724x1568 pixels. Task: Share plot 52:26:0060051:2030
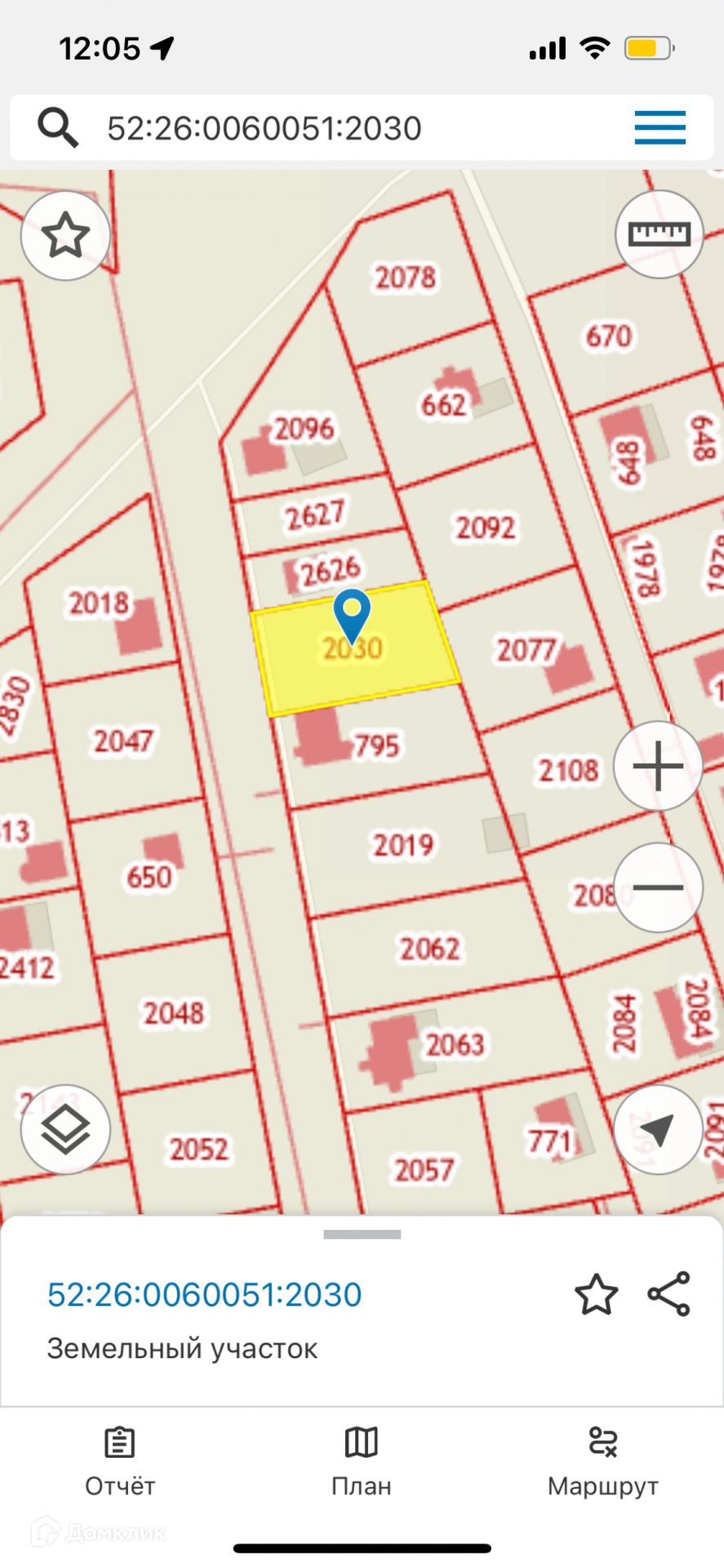point(668,1294)
